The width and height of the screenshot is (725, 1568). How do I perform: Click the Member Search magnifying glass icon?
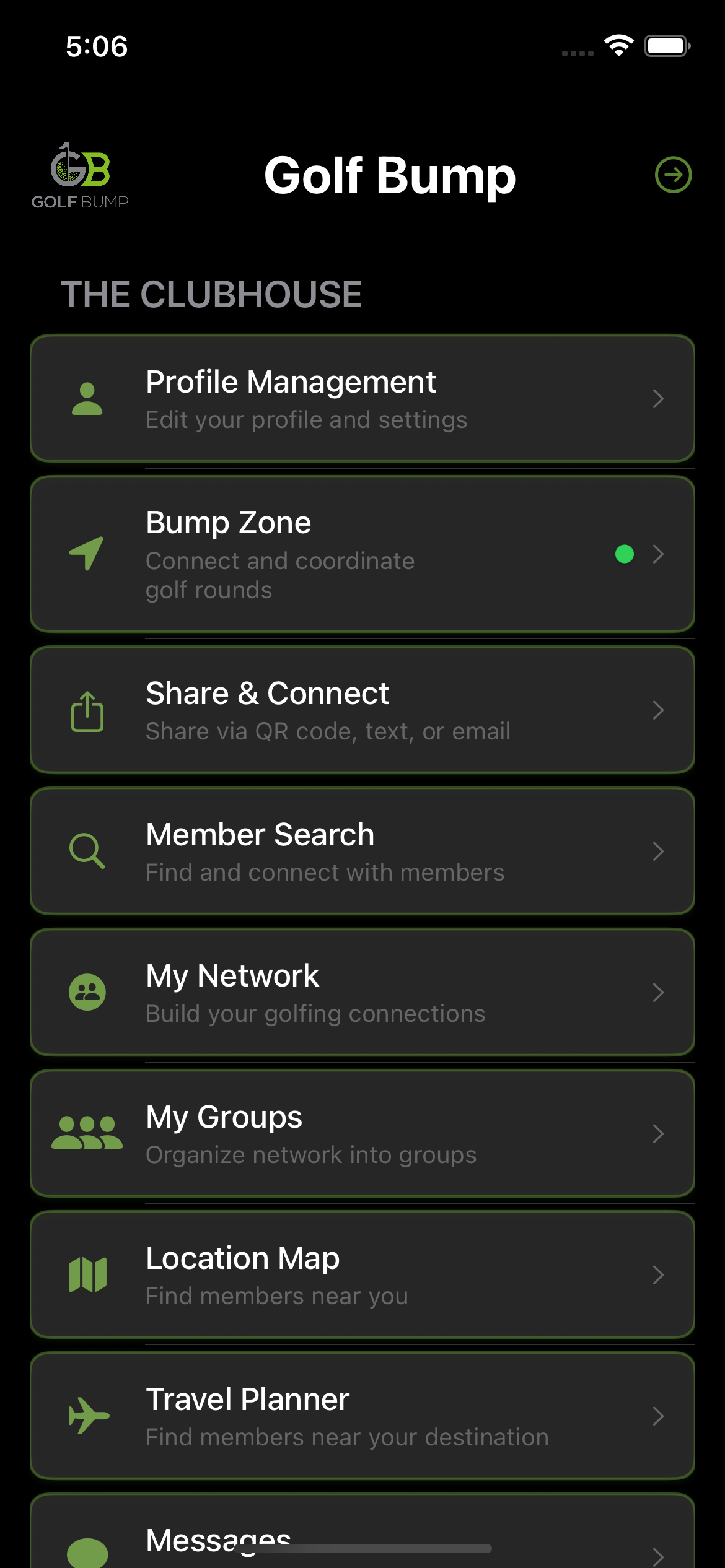click(87, 852)
